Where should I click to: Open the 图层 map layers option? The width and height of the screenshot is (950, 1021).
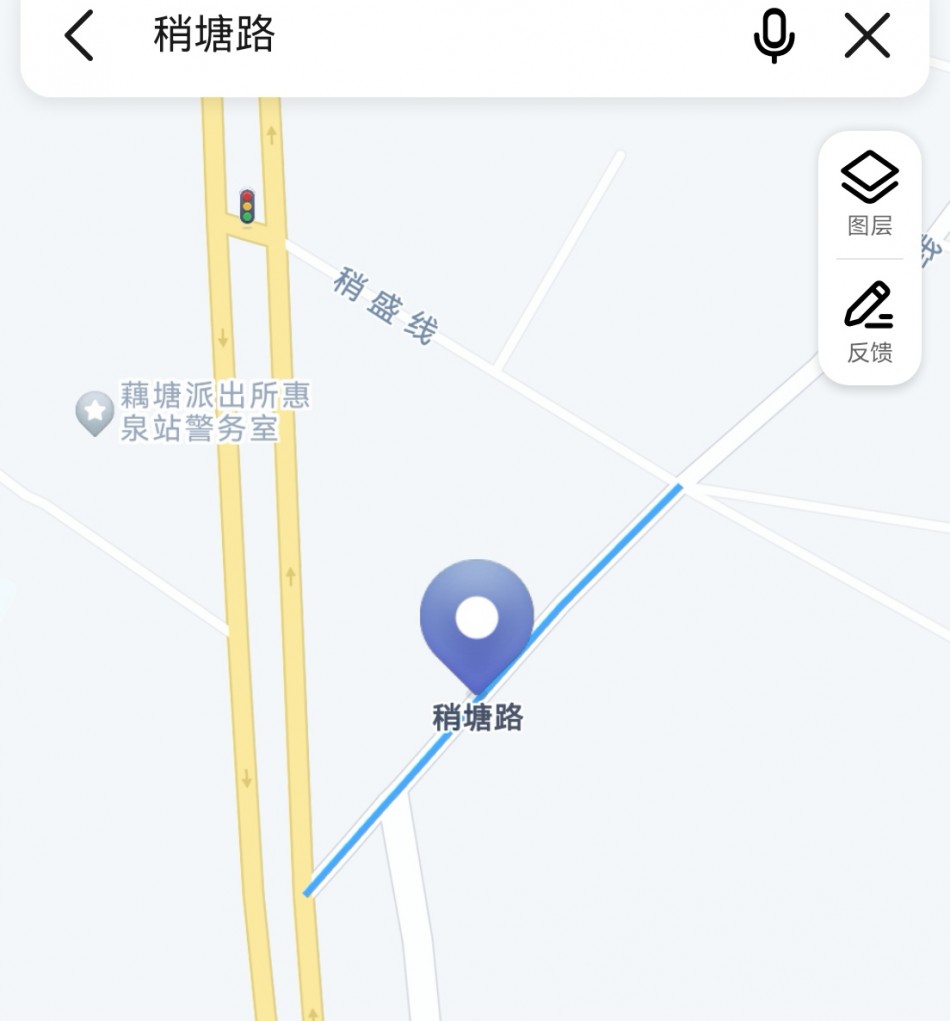[x=869, y=194]
